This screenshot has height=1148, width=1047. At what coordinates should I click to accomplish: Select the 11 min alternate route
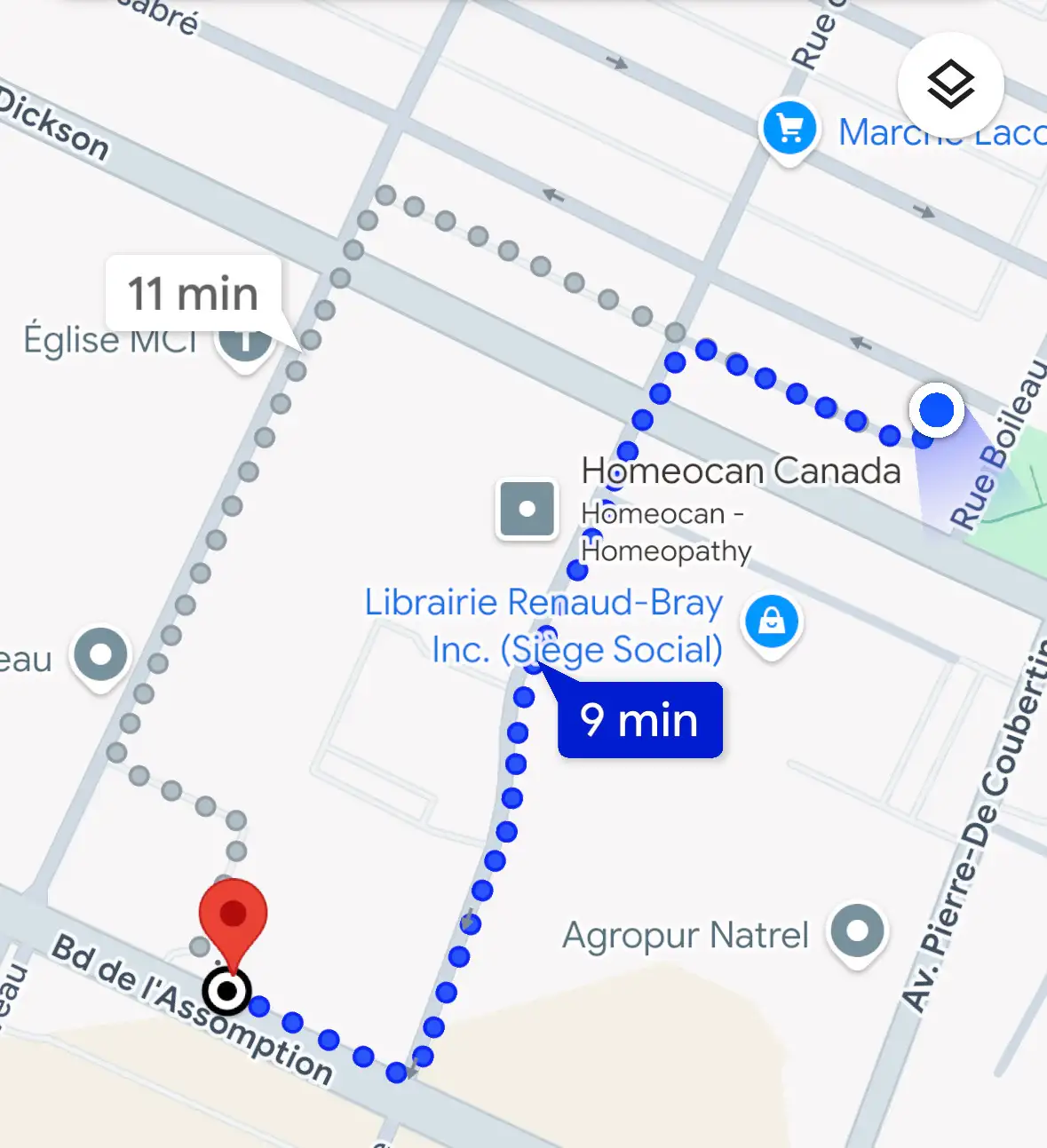[x=194, y=294]
